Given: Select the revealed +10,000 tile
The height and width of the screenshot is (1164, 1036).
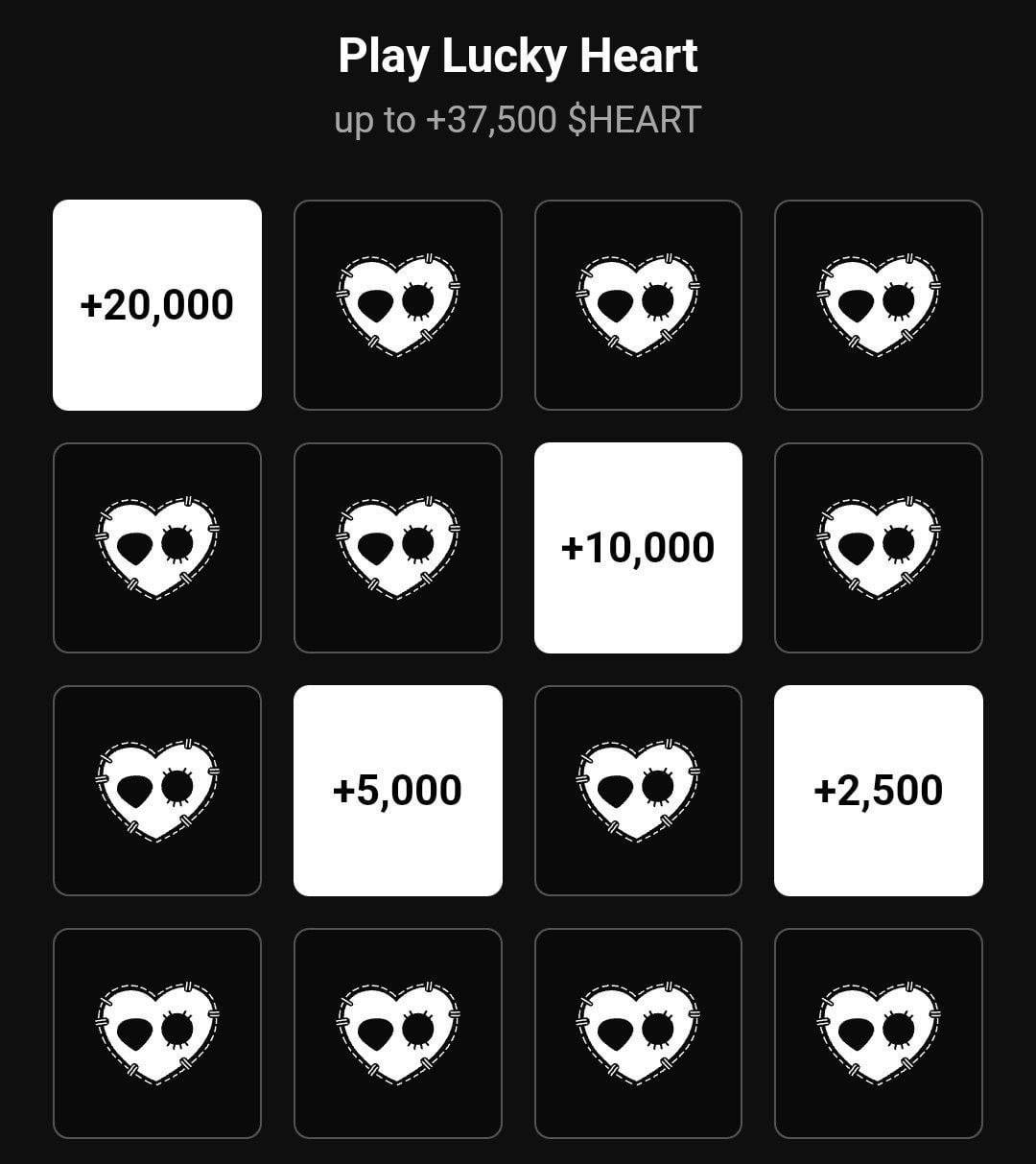Looking at the screenshot, I should pyautogui.click(x=638, y=548).
